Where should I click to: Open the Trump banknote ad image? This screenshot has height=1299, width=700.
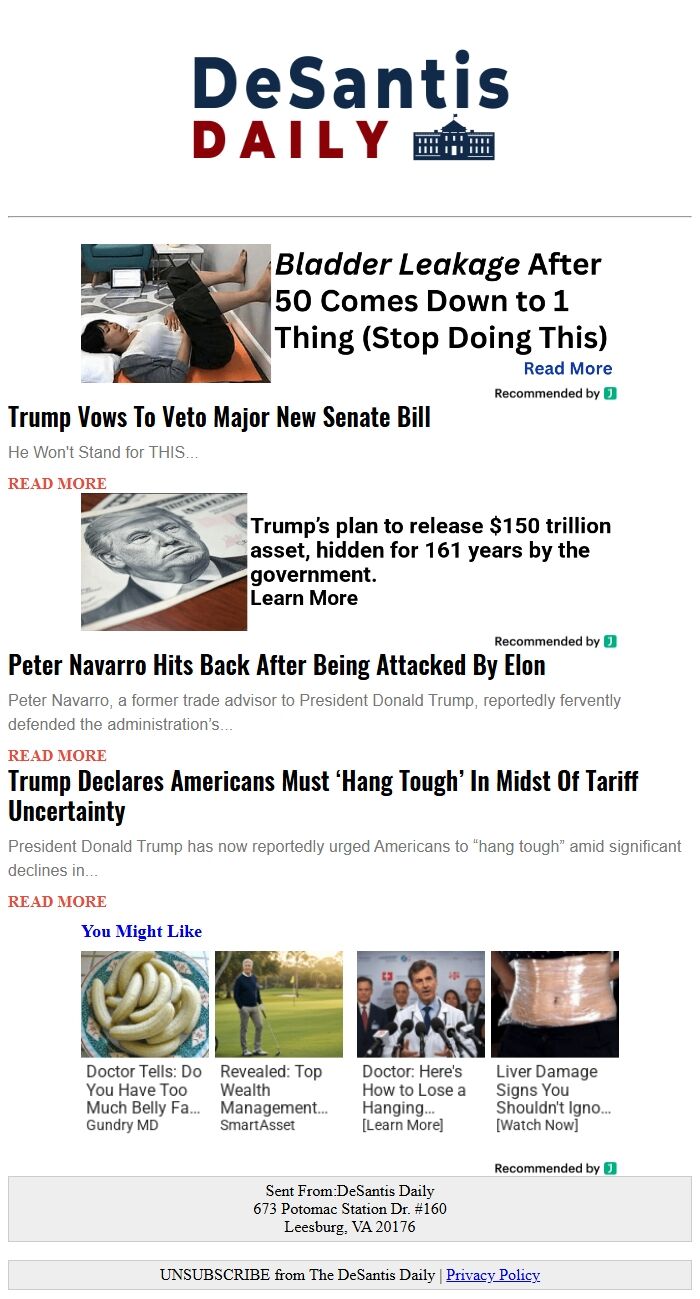coord(164,562)
